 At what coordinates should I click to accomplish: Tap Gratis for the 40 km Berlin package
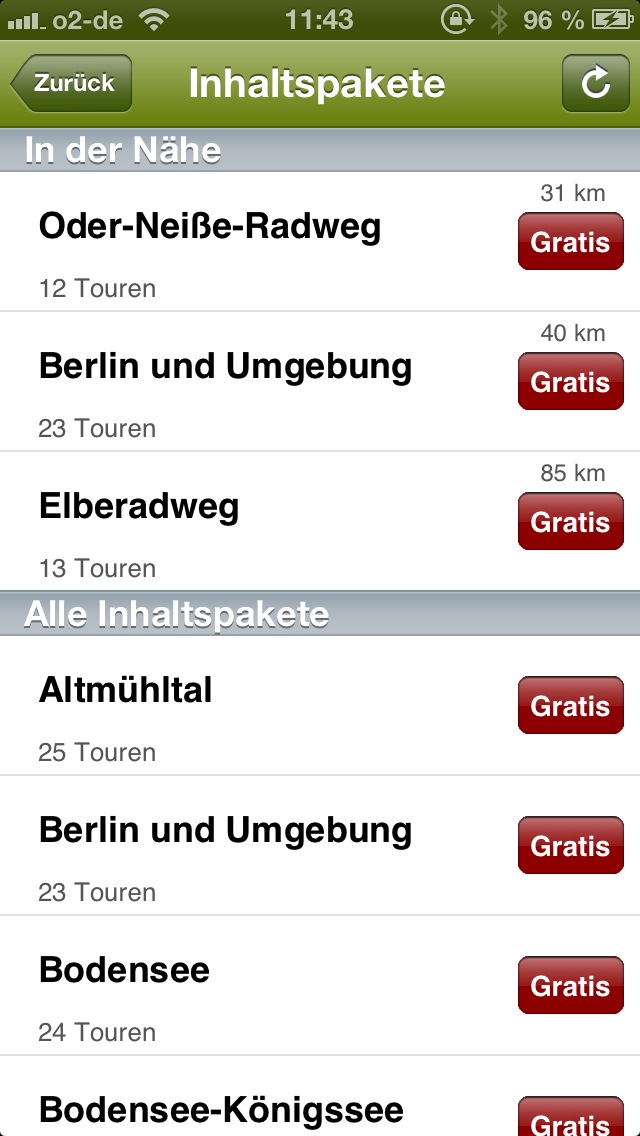coord(570,382)
